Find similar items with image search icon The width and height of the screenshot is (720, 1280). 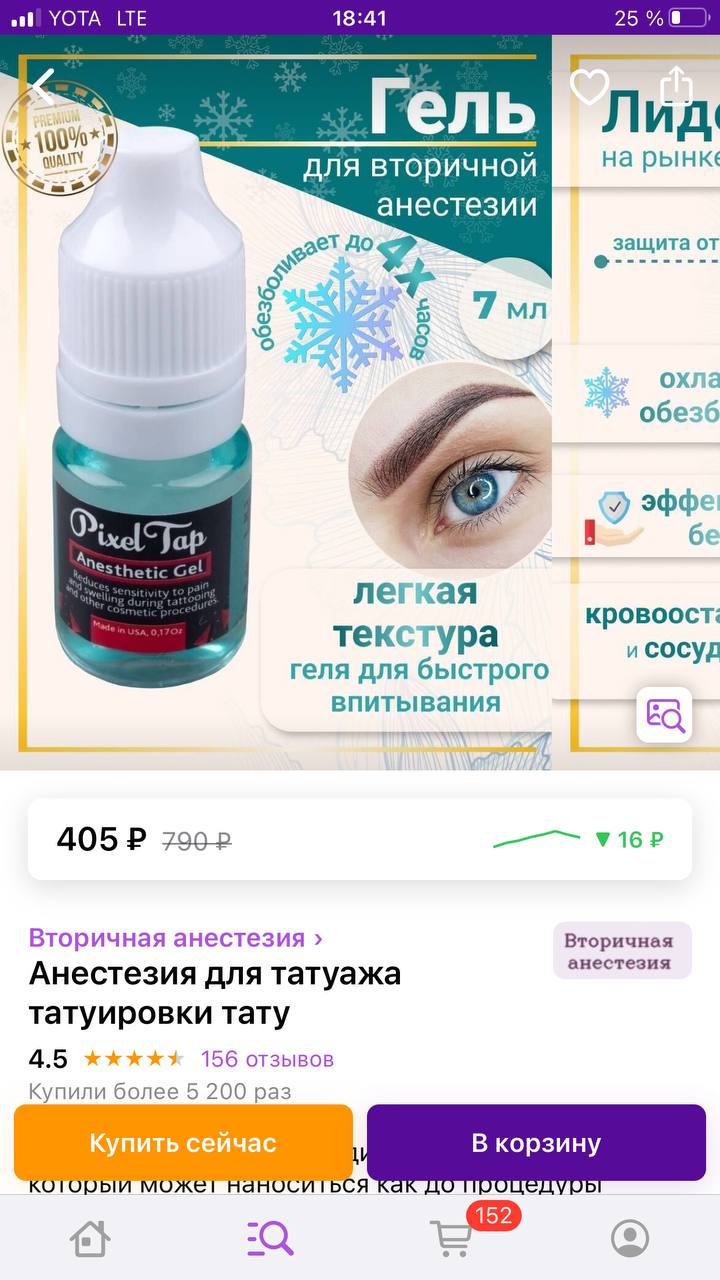(664, 714)
